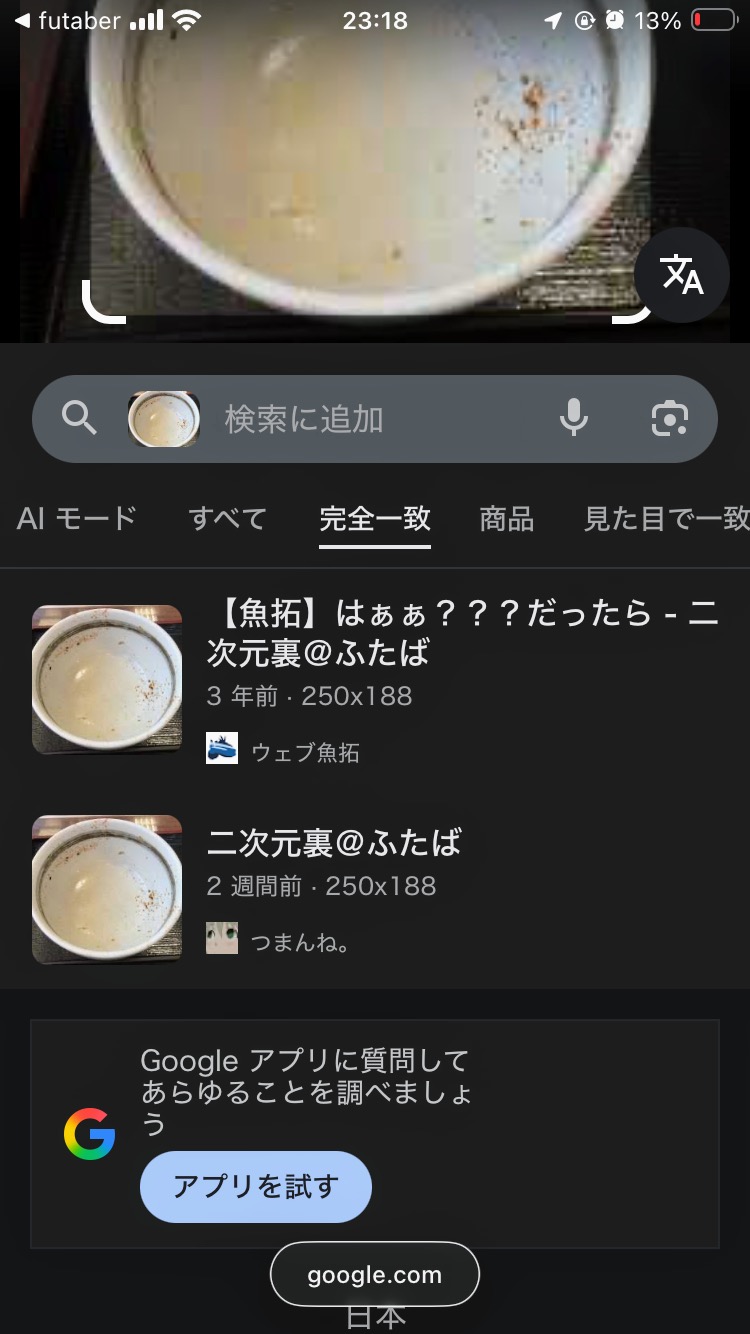
Task: Start voice search with the microphone
Action: [573, 418]
